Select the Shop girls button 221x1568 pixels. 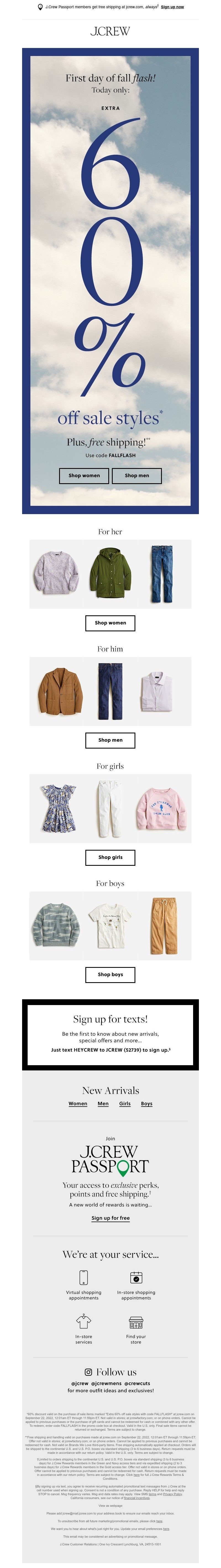tap(110, 857)
